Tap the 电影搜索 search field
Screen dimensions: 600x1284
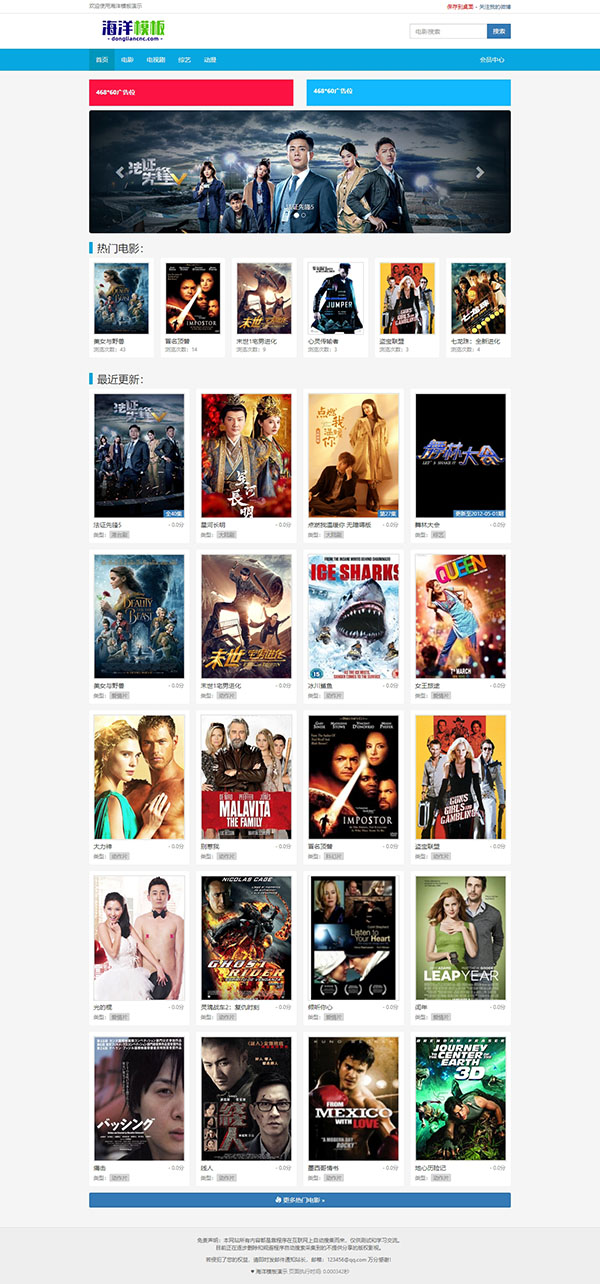point(447,31)
